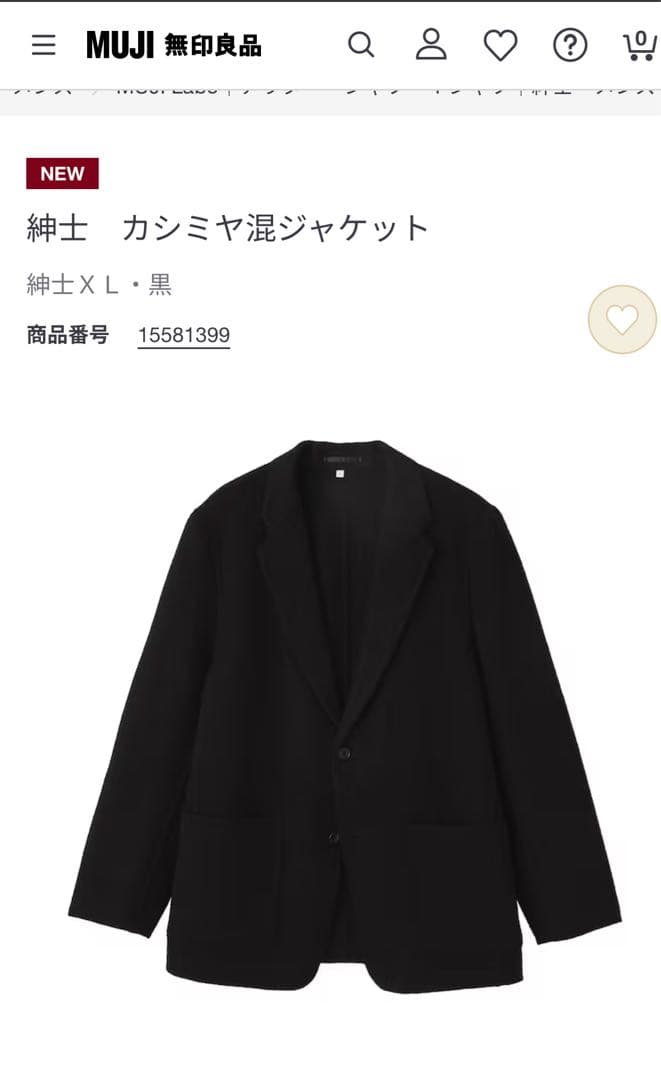Open the help question mark icon
Image resolution: width=661 pixels, height=1080 pixels.
pyautogui.click(x=570, y=45)
